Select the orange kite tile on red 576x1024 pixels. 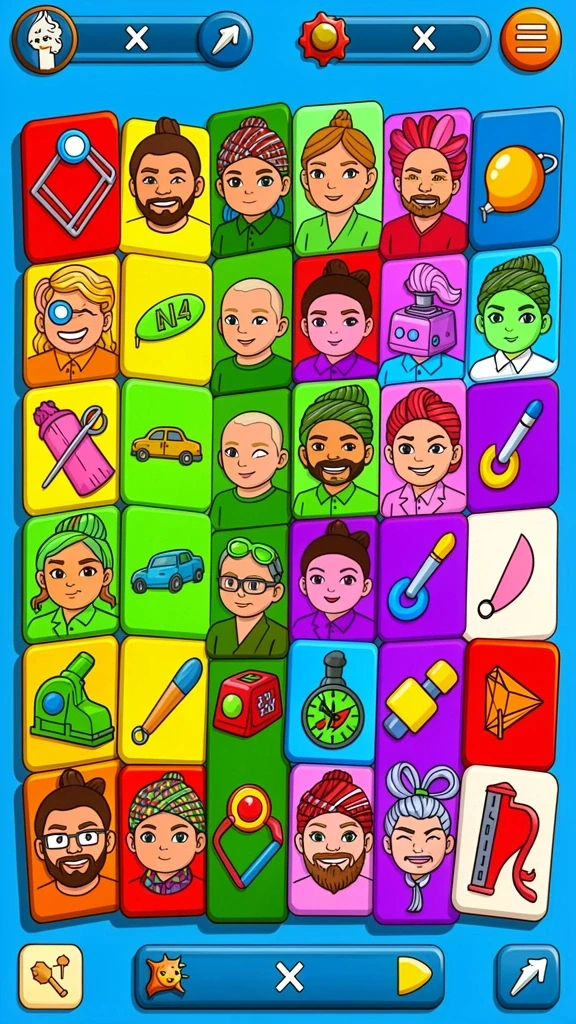pyautogui.click(x=512, y=704)
